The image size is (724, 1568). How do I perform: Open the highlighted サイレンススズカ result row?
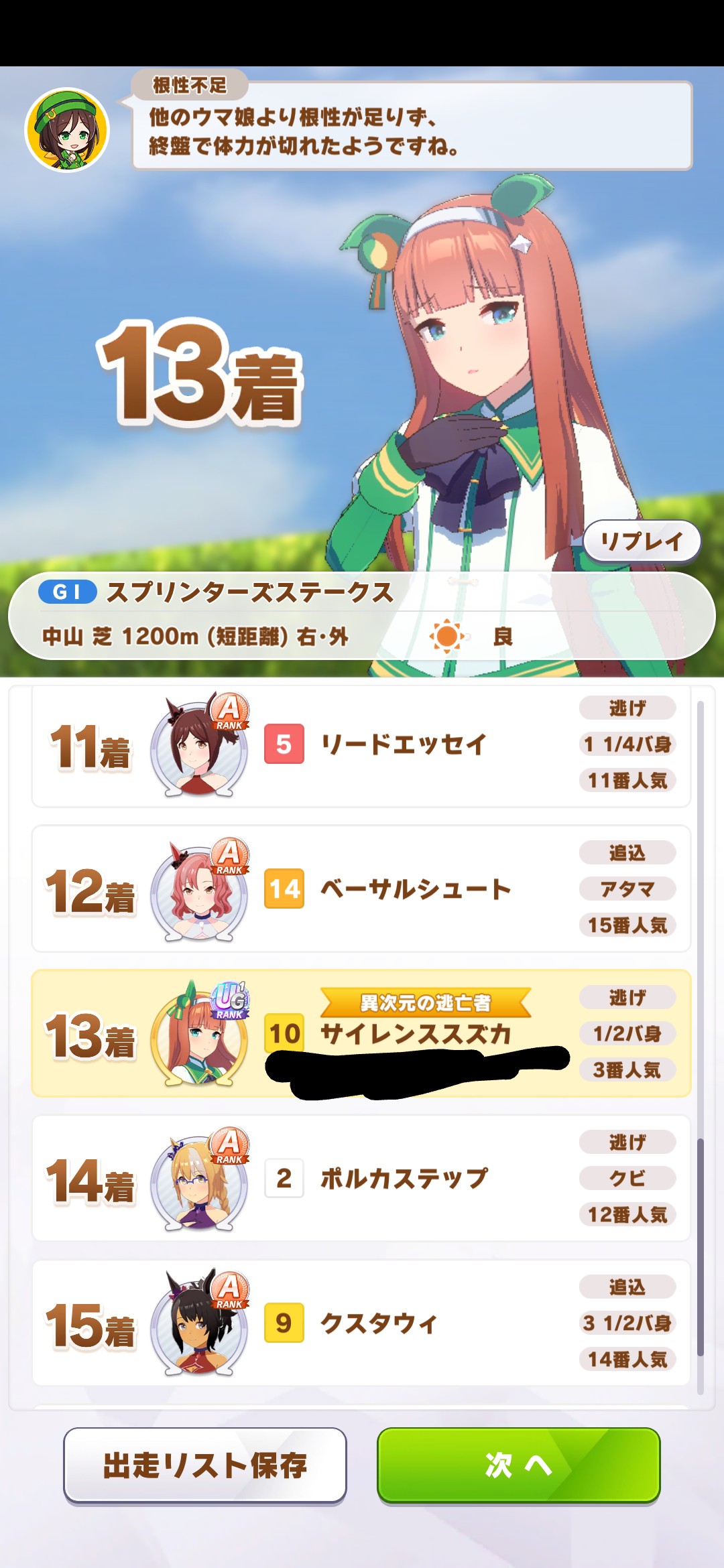pyautogui.click(x=361, y=1033)
